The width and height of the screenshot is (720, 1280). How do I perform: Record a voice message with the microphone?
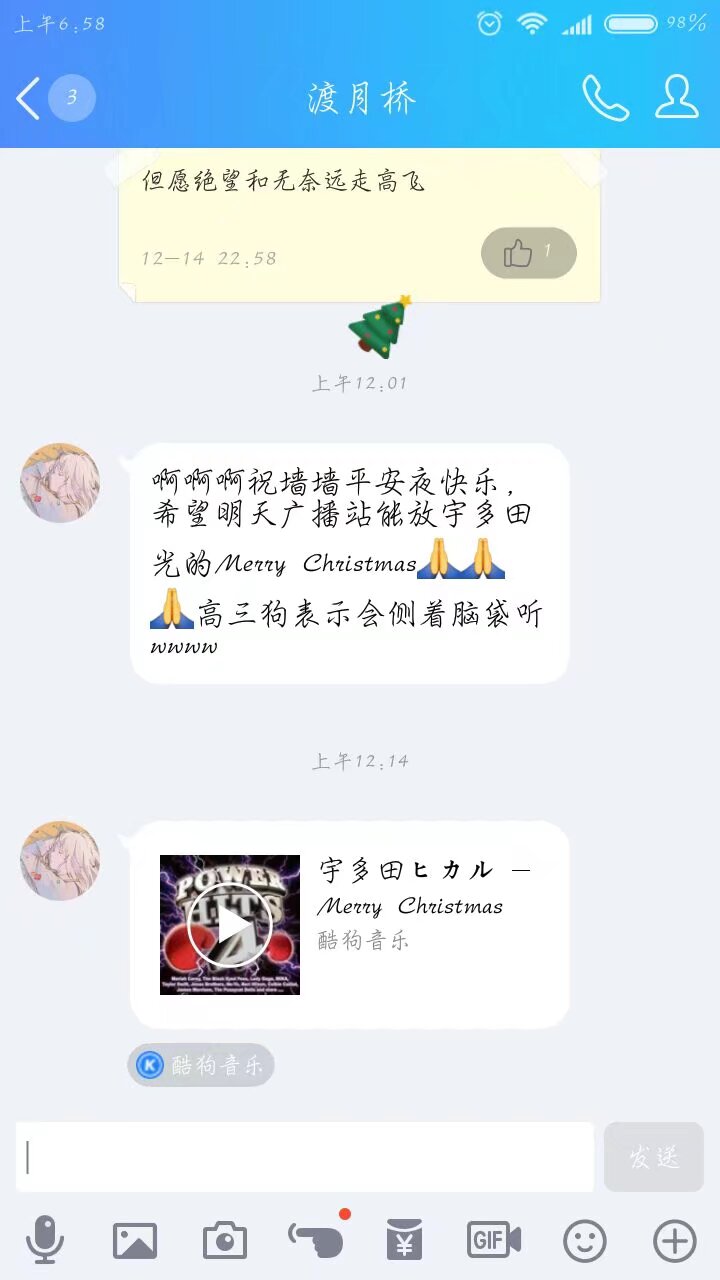tap(45, 1241)
